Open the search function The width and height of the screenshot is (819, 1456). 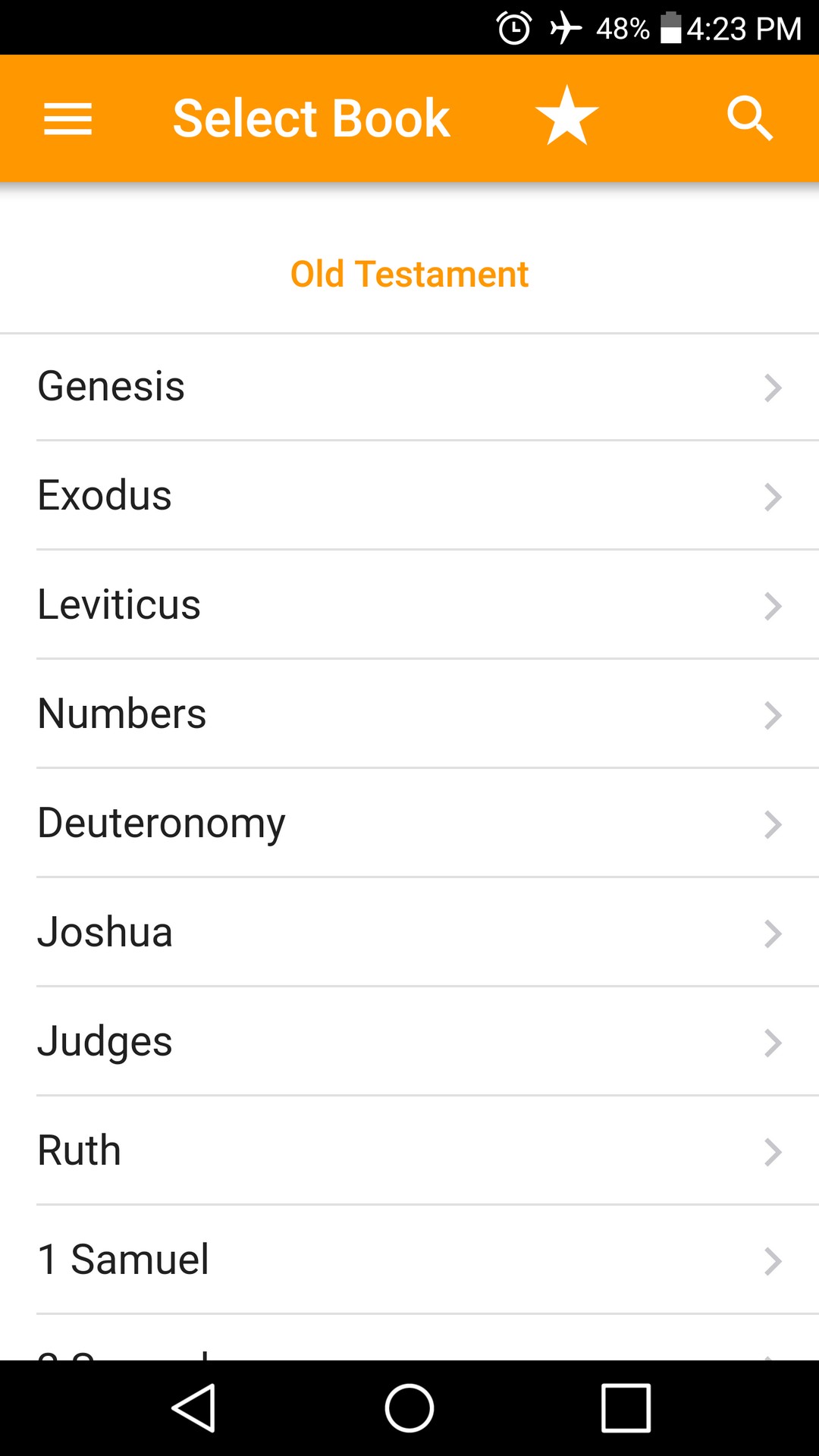[x=749, y=116]
